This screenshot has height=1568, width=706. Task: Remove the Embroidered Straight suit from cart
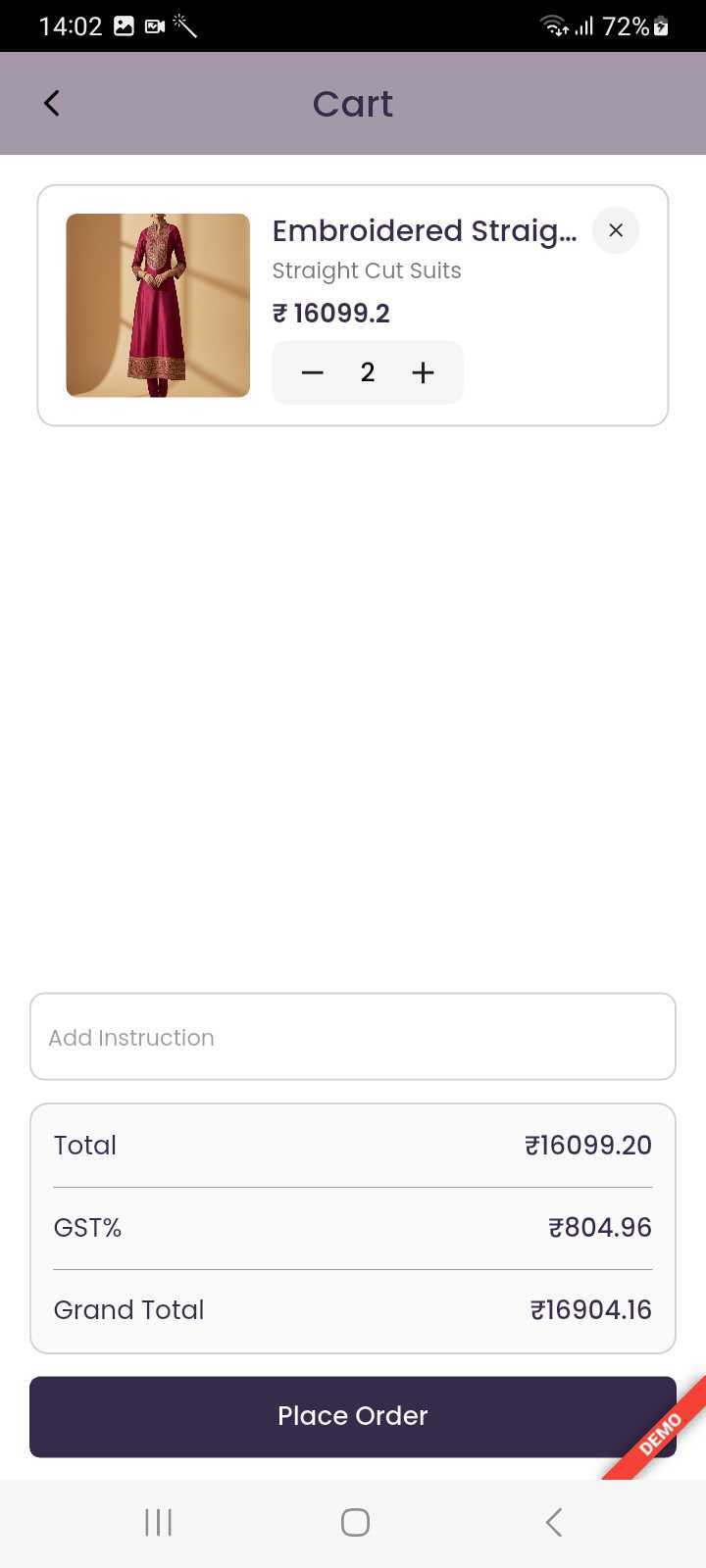[616, 230]
